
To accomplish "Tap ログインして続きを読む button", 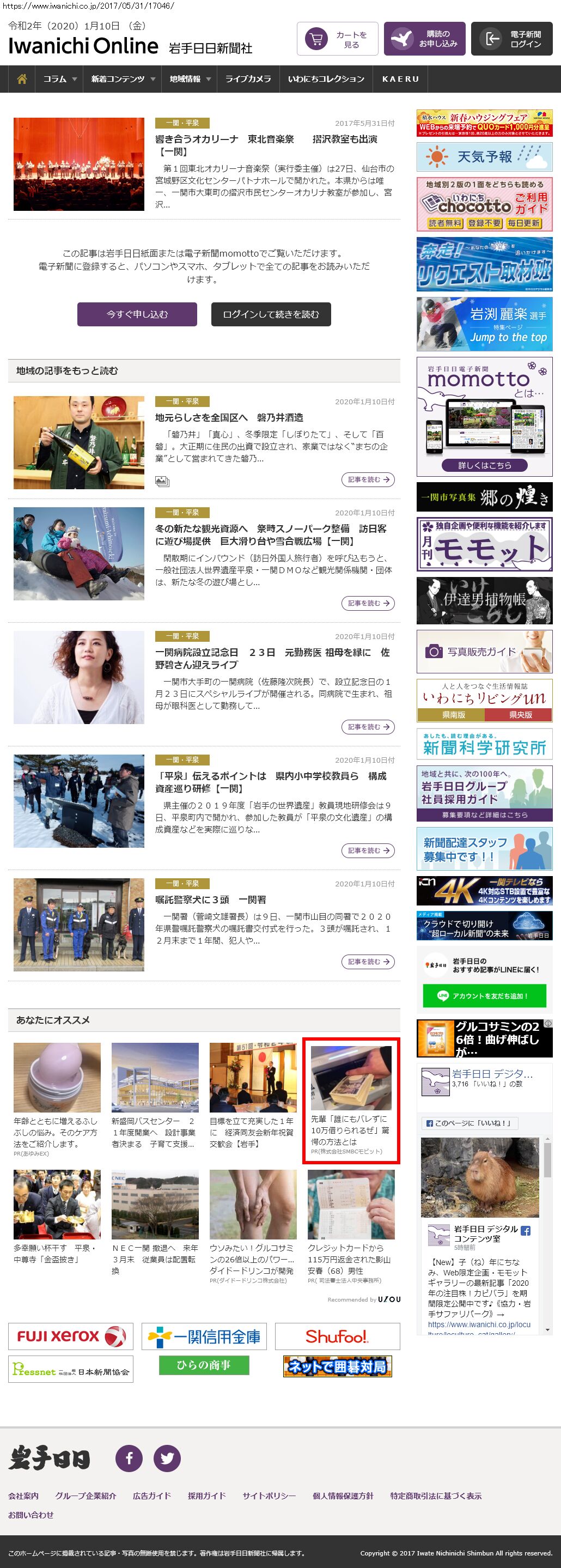I will click(x=271, y=314).
